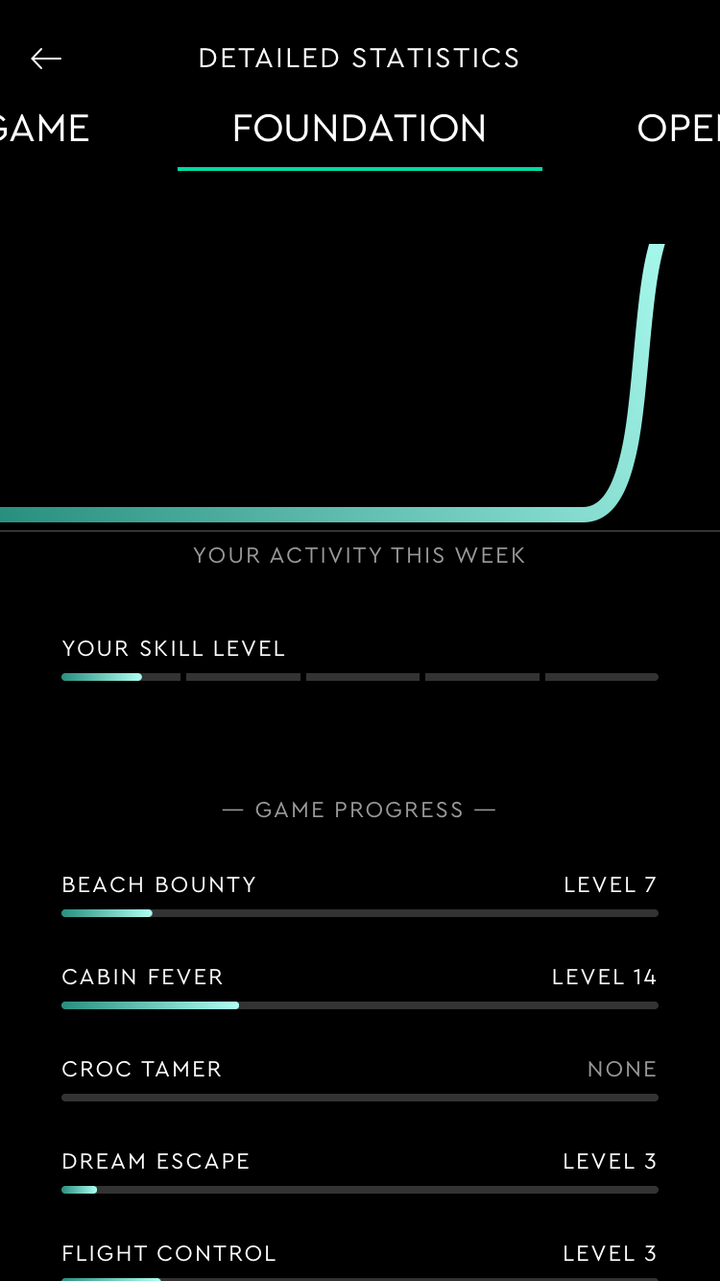
Task: Switch to the Open tab
Action: pyautogui.click(x=679, y=129)
